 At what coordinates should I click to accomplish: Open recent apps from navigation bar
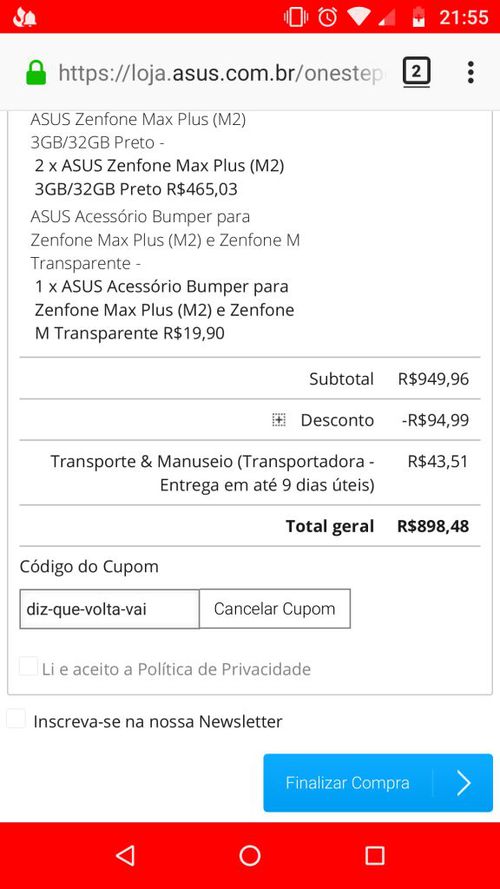click(375, 855)
